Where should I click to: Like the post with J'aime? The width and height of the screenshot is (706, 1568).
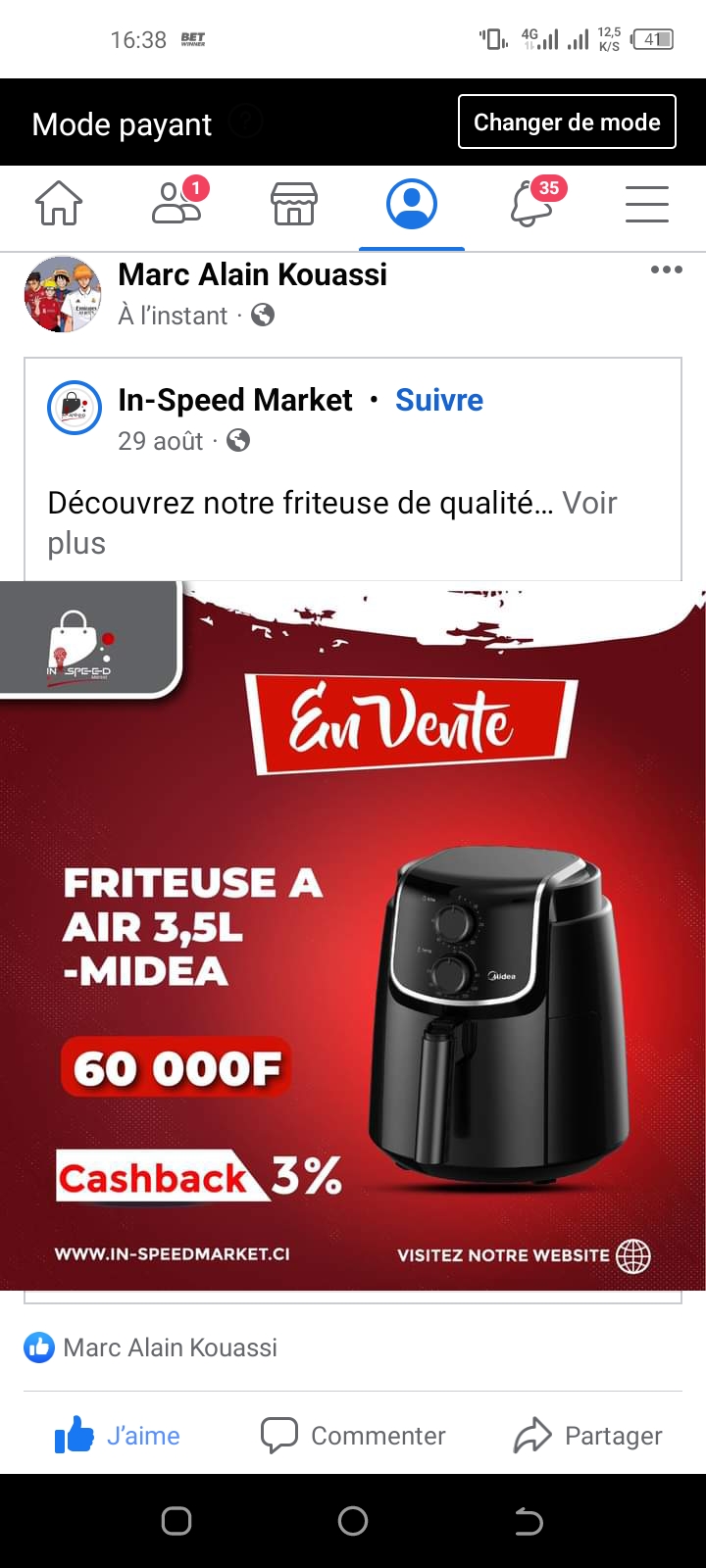pyautogui.click(x=118, y=1436)
